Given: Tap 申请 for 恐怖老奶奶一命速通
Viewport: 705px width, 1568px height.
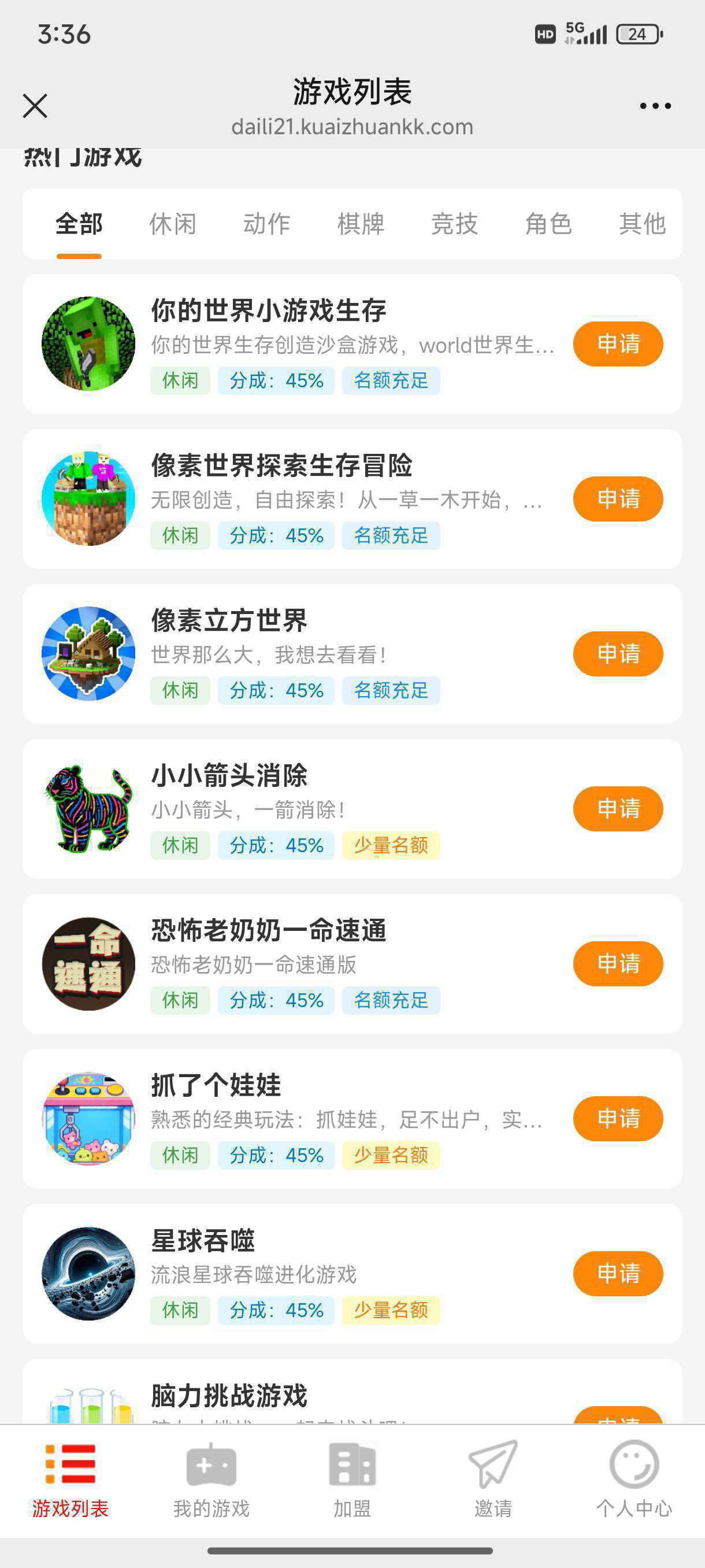Looking at the screenshot, I should (617, 964).
